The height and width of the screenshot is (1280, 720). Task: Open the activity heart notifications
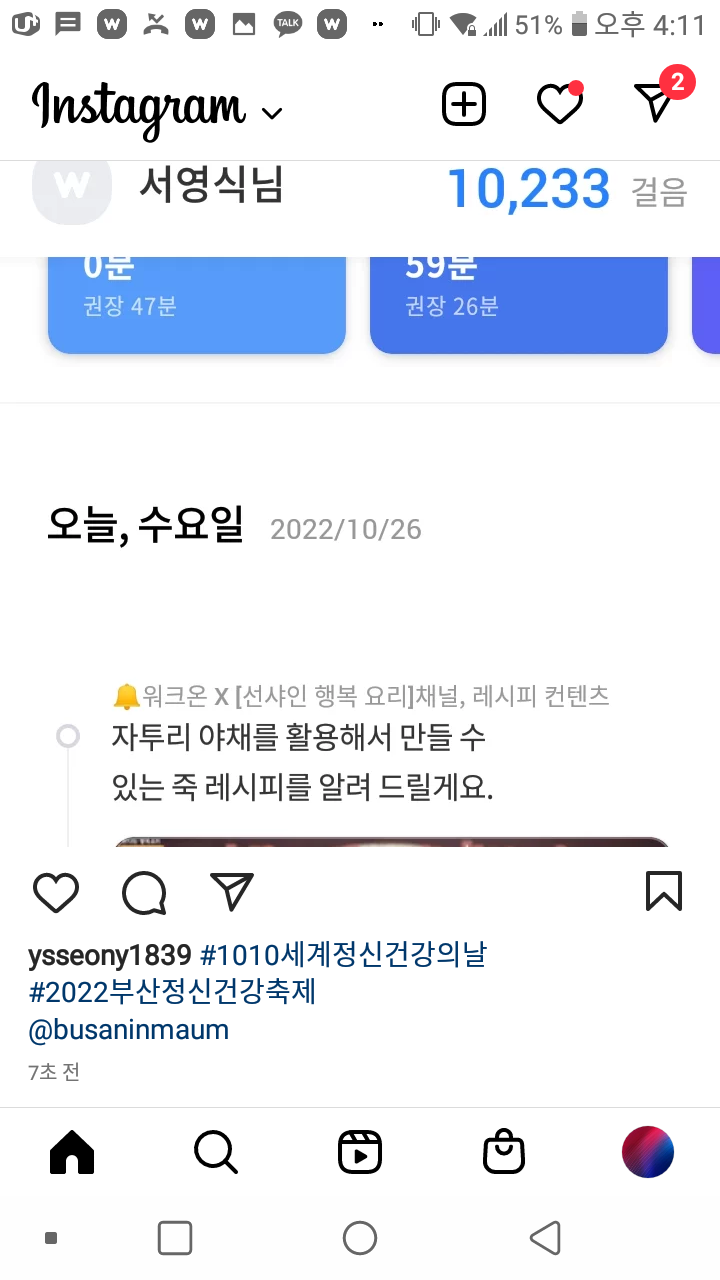[x=559, y=104]
